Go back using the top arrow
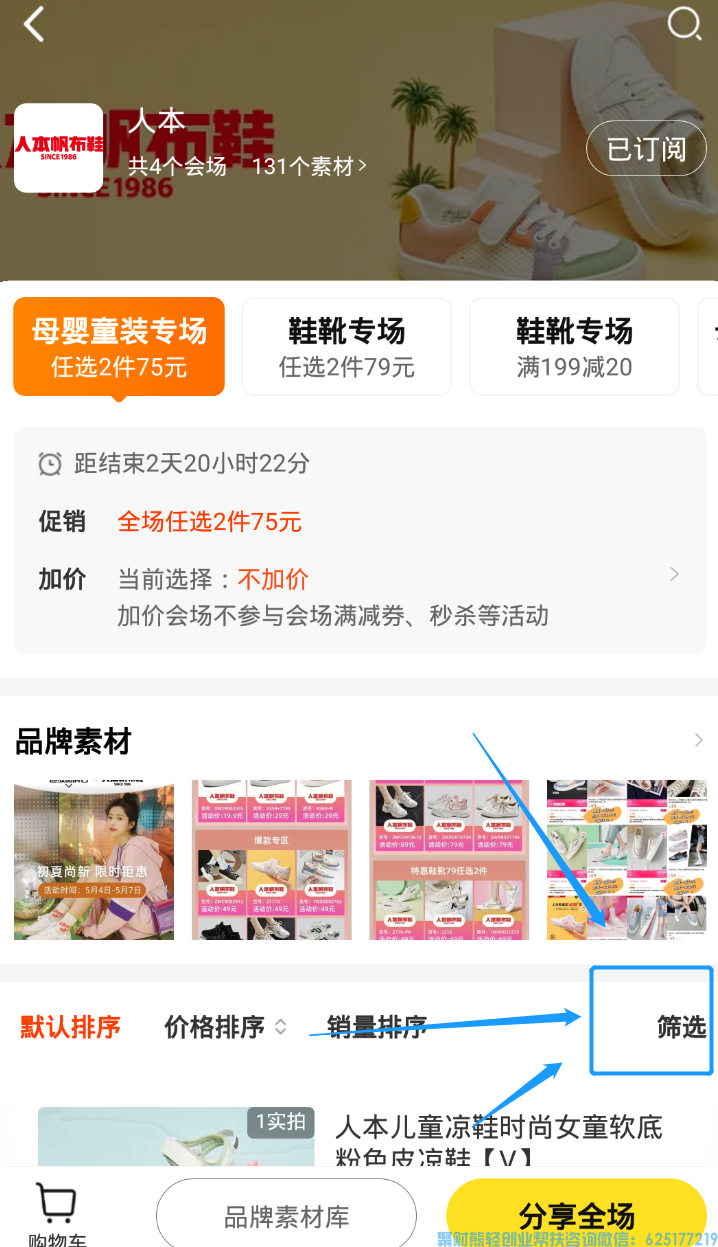Viewport: 718px width, 1247px height. tap(35, 24)
